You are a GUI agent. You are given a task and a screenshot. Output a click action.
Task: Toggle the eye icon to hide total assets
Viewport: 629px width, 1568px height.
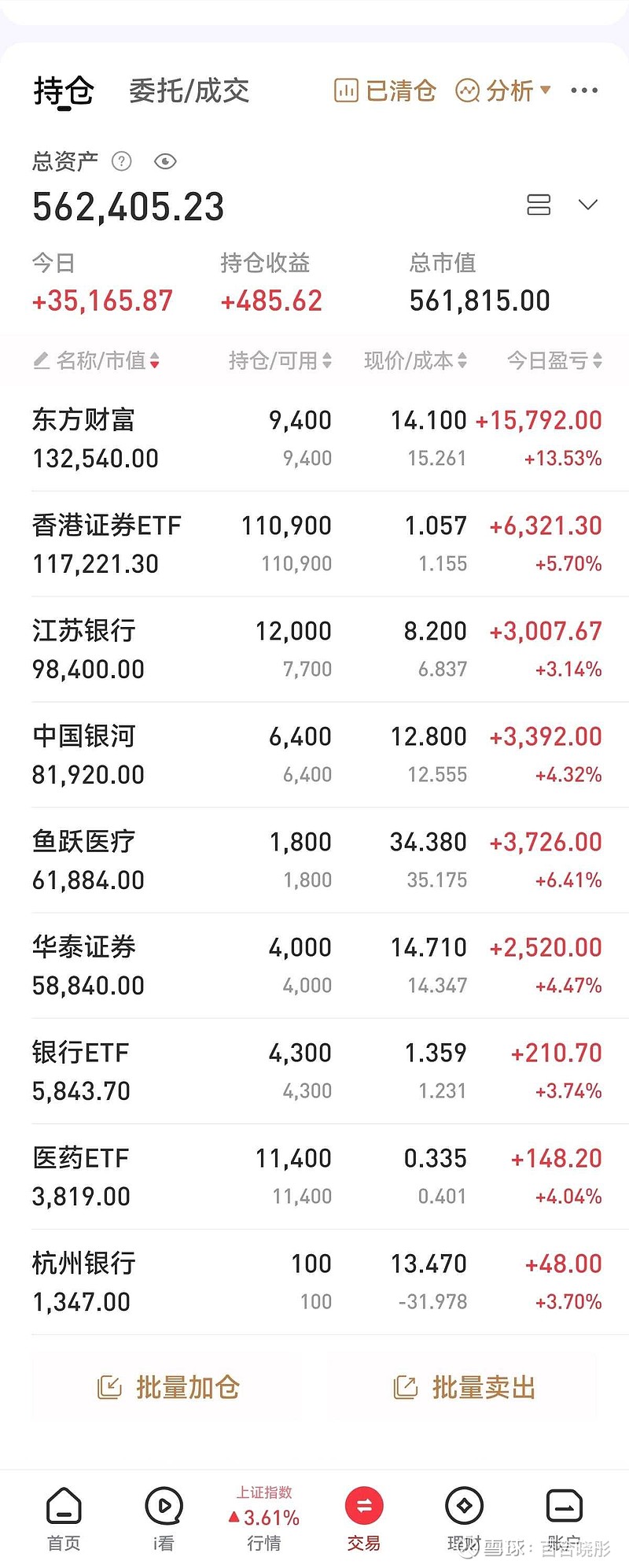(x=165, y=161)
